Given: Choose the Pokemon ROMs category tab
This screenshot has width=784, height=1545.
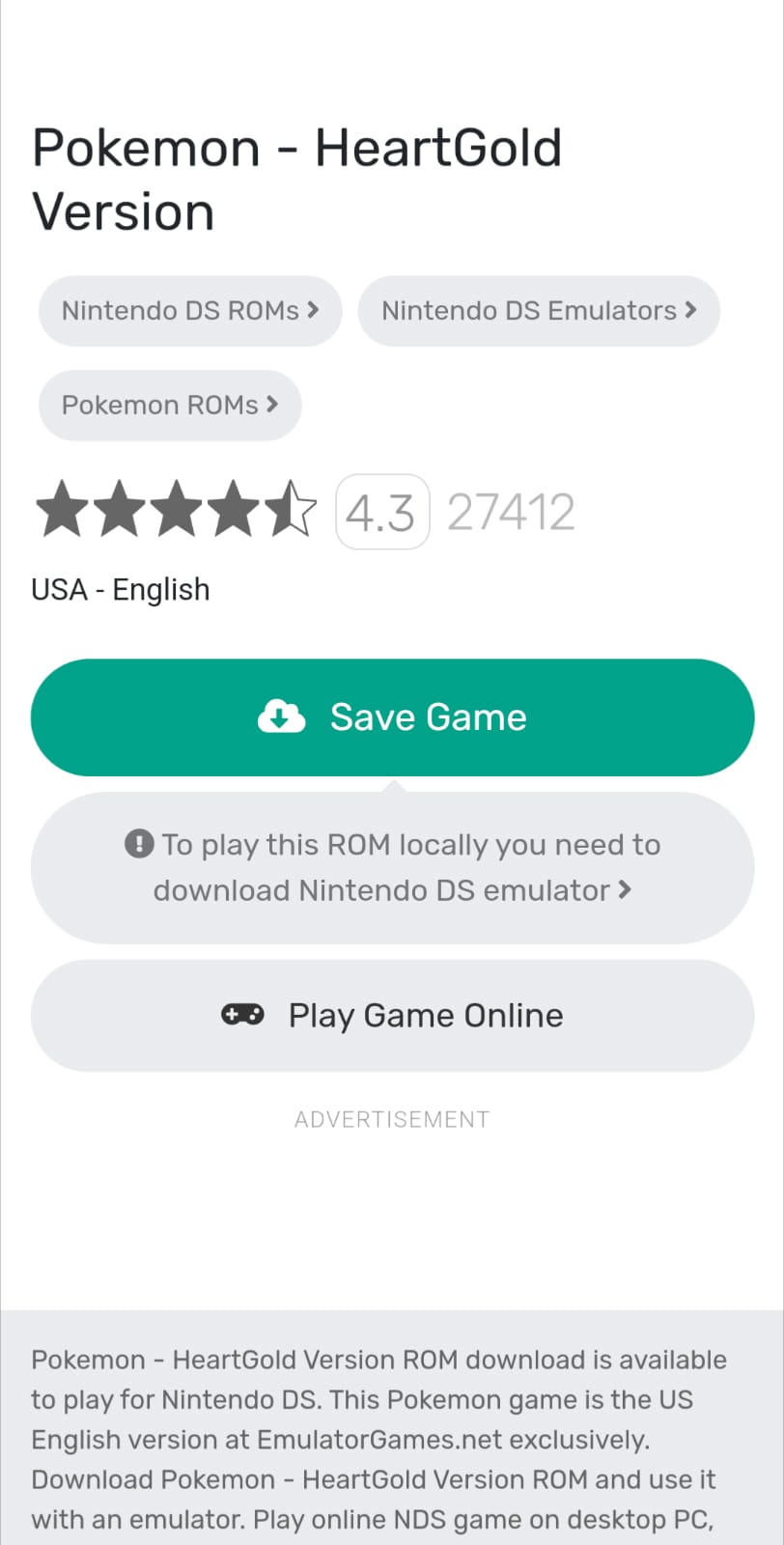Looking at the screenshot, I should 169,406.
